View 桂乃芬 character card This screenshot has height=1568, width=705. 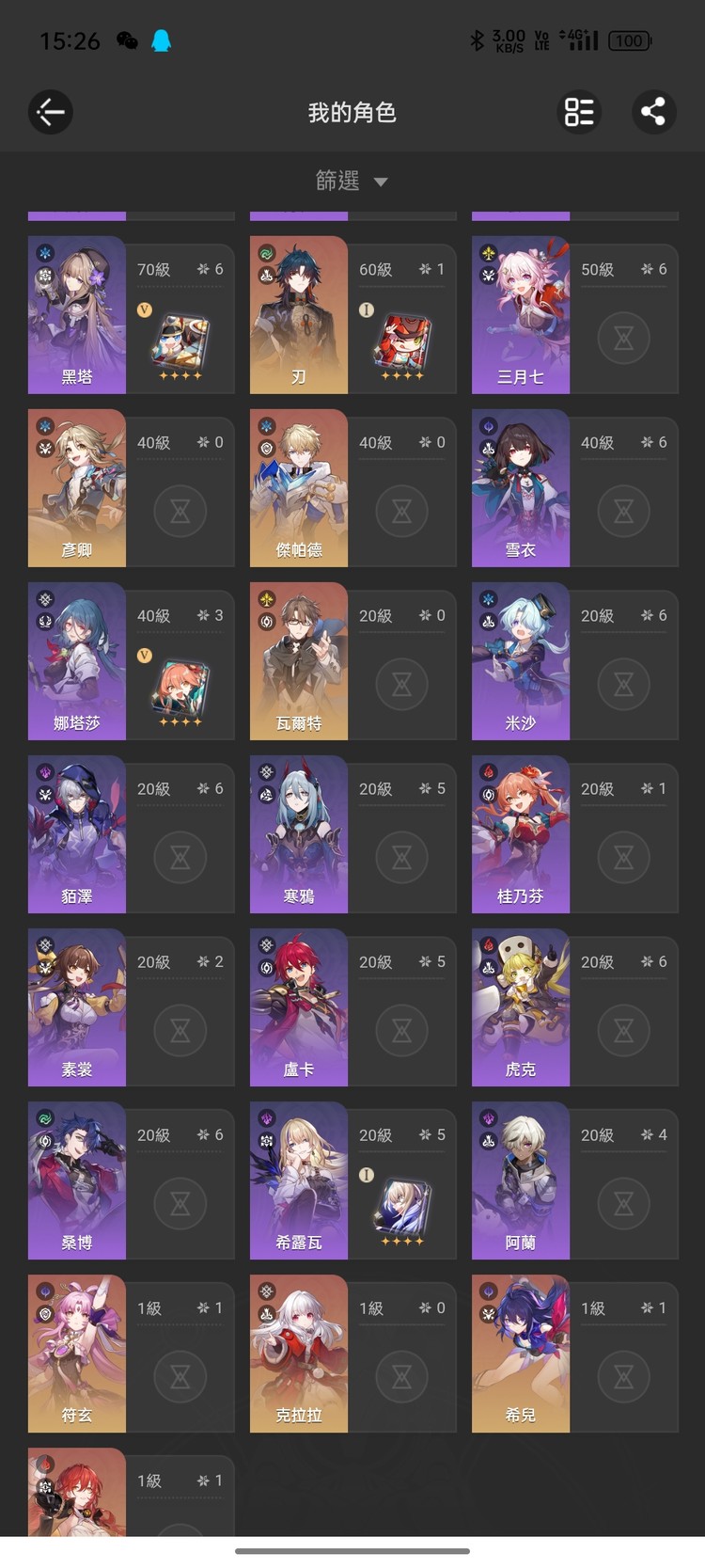pos(521,834)
